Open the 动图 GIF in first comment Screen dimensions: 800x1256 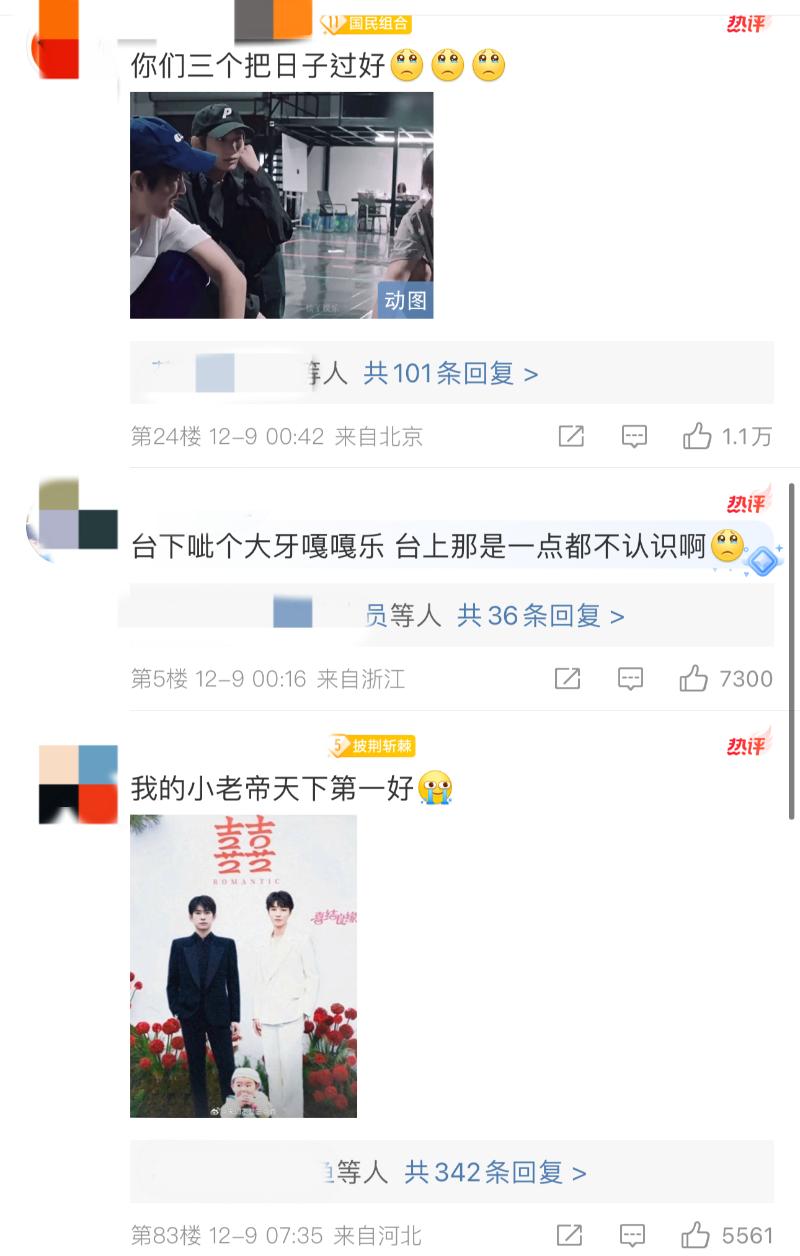tap(281, 205)
